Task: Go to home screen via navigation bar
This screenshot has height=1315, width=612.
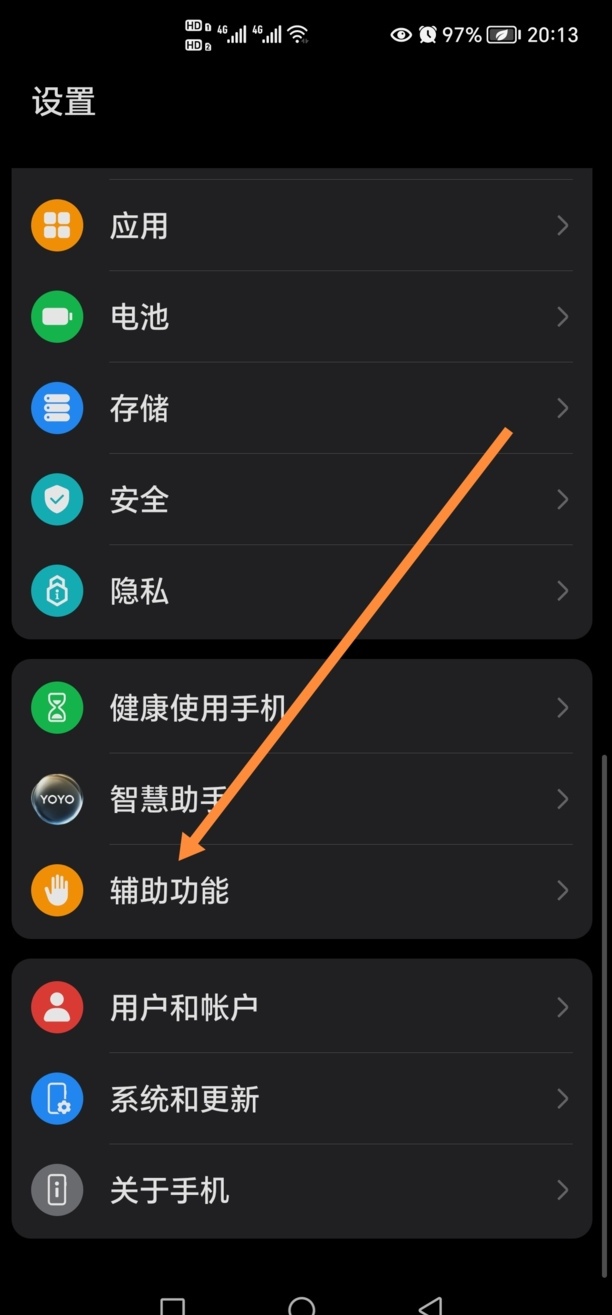Action: coord(302,1305)
